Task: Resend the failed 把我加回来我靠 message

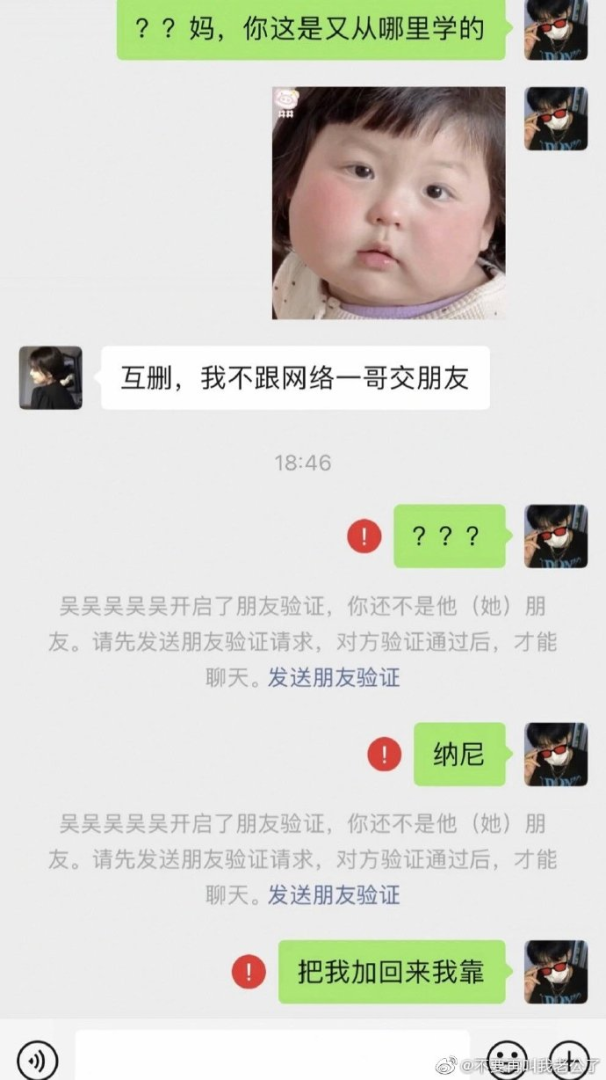Action: [x=248, y=970]
